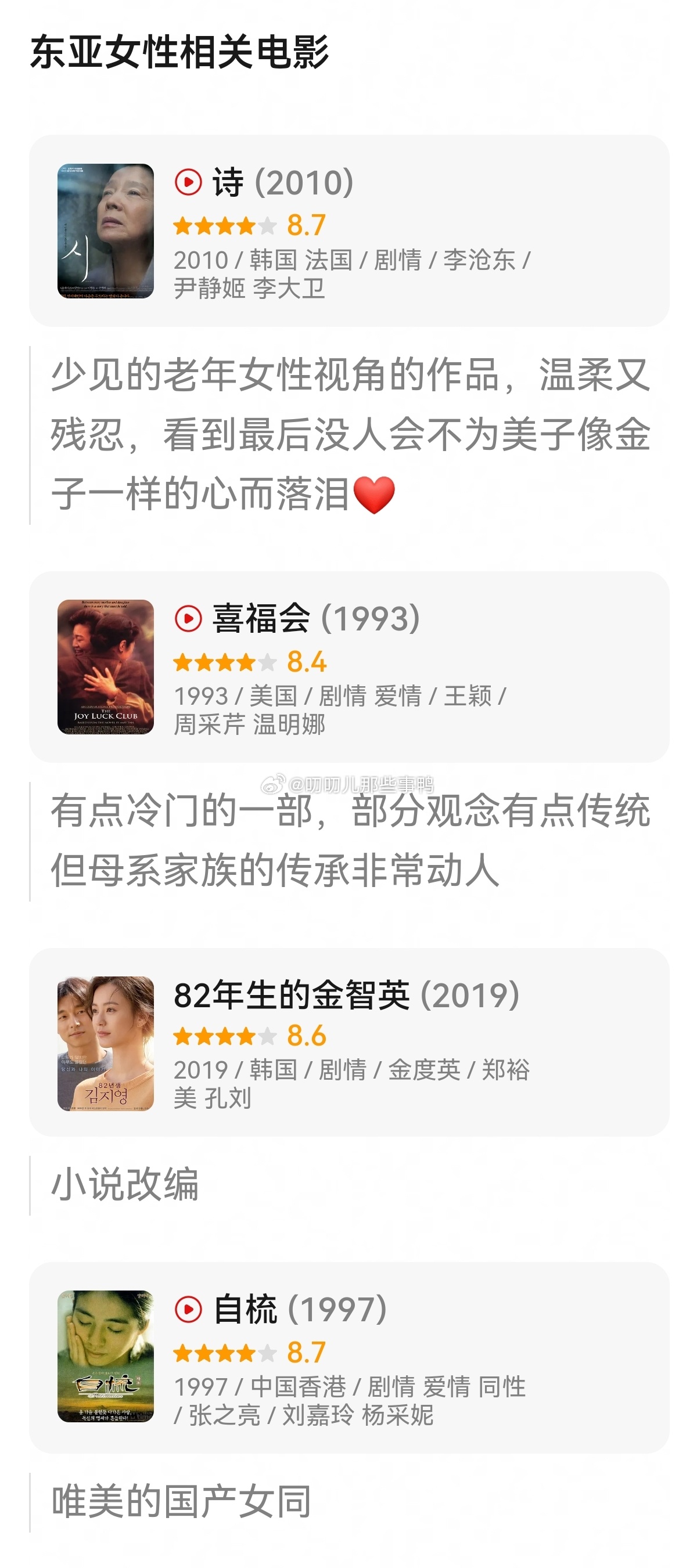
Task: Click the play icon next to 自梳 (1997)
Action: tap(187, 1309)
